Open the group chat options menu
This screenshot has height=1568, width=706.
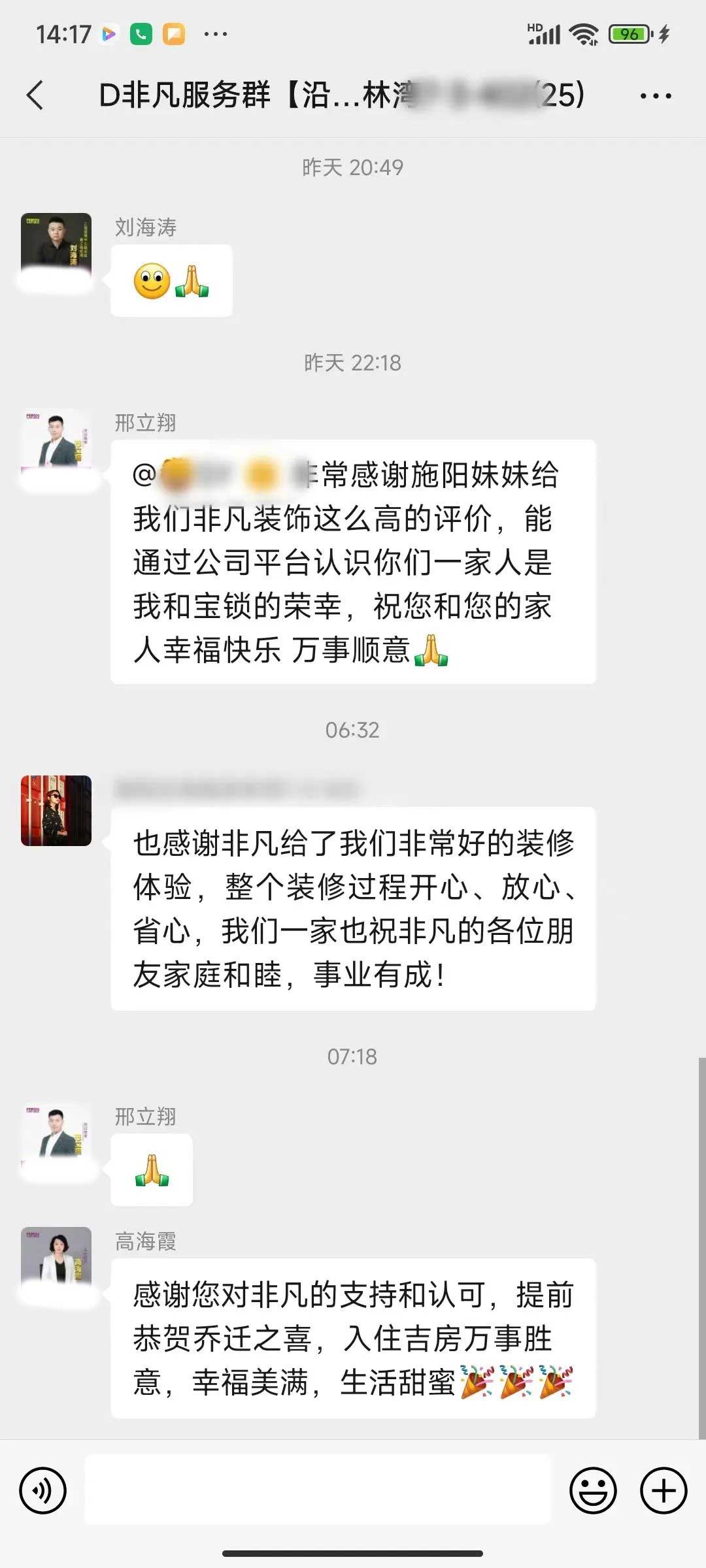(x=655, y=96)
